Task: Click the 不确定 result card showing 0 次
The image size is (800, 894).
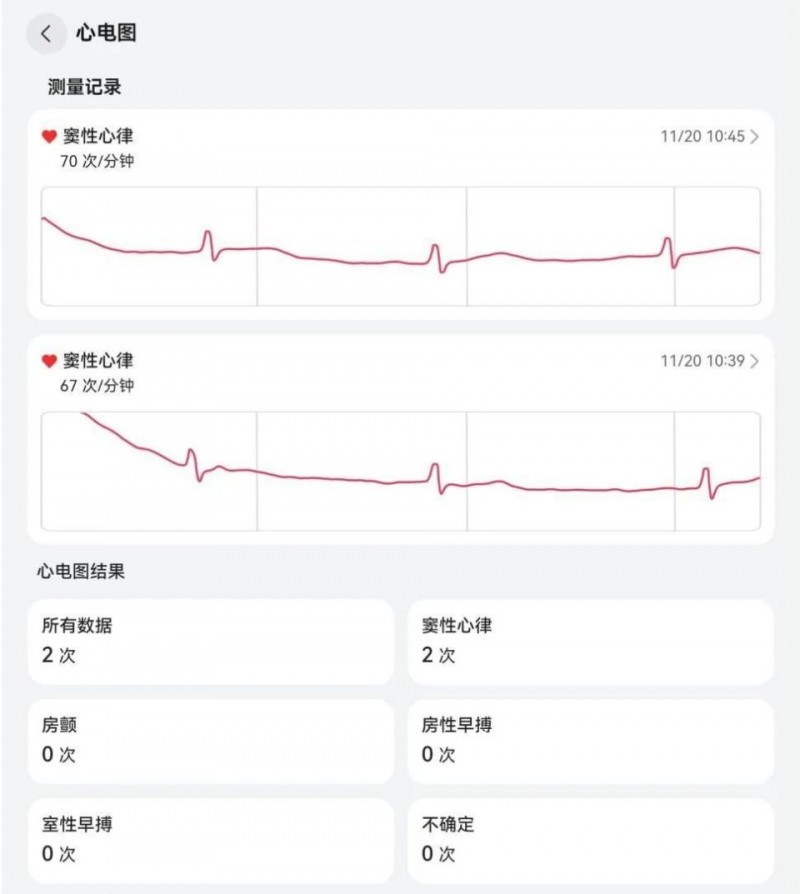Action: pyautogui.click(x=589, y=840)
